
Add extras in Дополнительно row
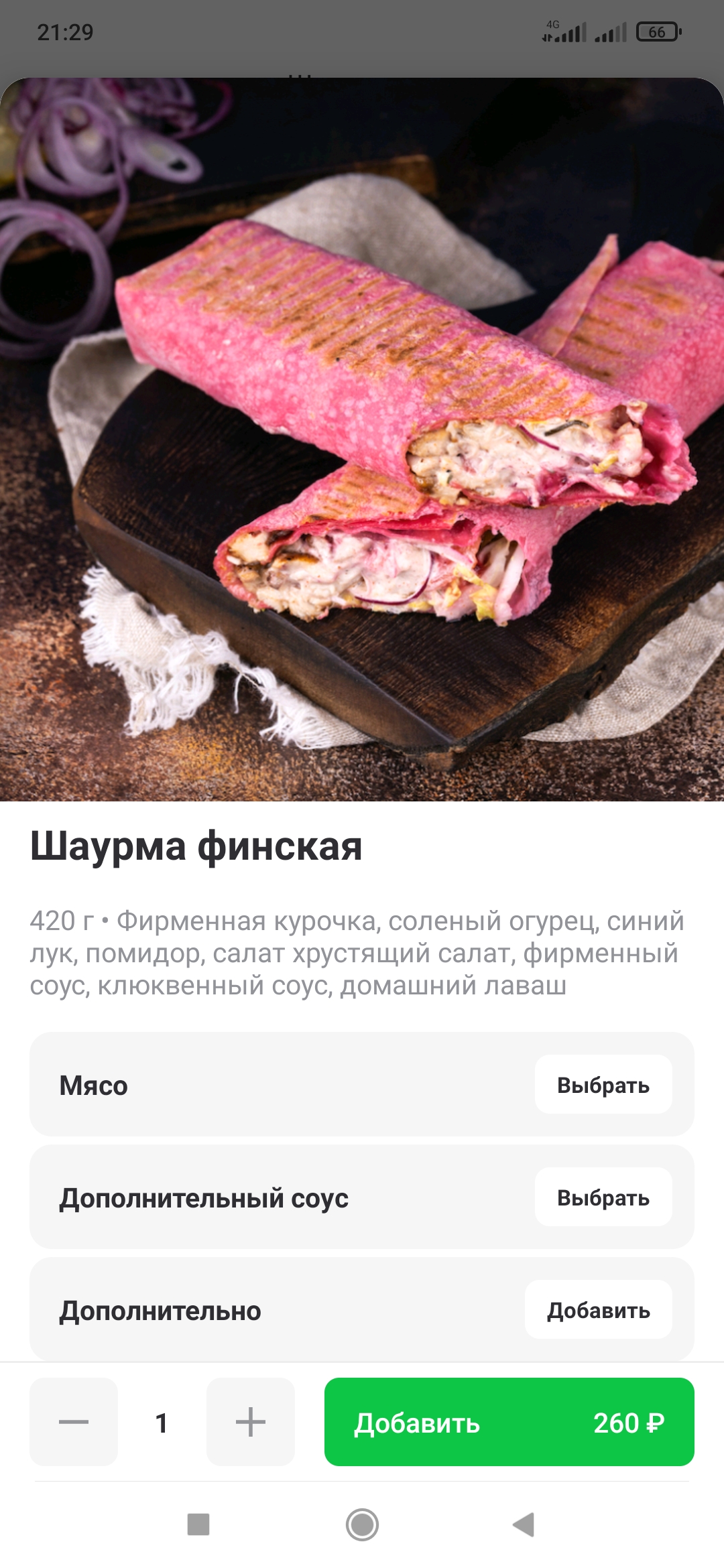click(598, 1310)
